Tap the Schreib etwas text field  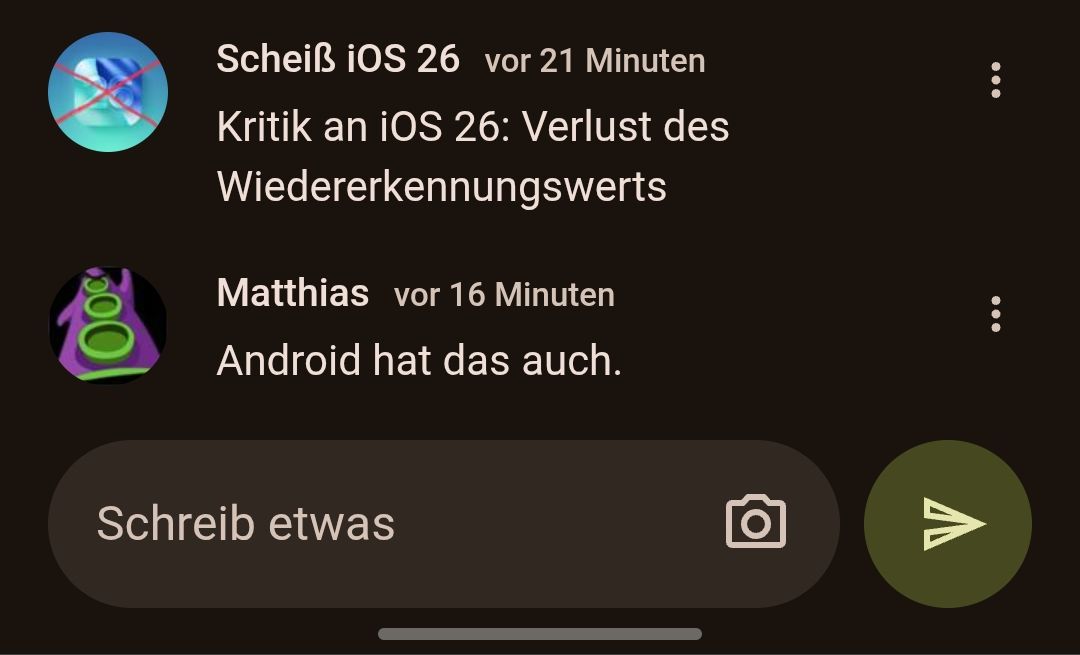[x=400, y=524]
